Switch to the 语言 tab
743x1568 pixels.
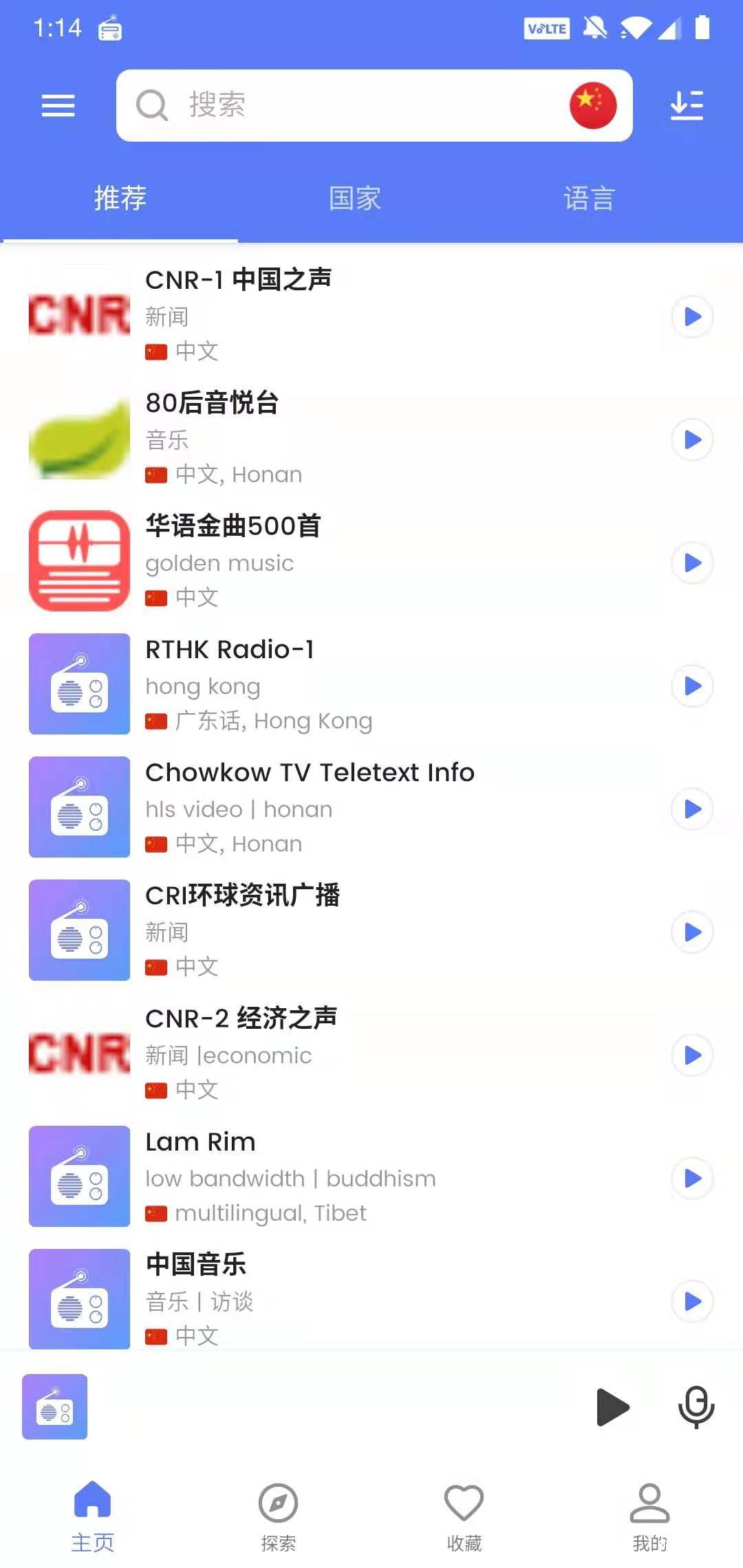point(589,199)
